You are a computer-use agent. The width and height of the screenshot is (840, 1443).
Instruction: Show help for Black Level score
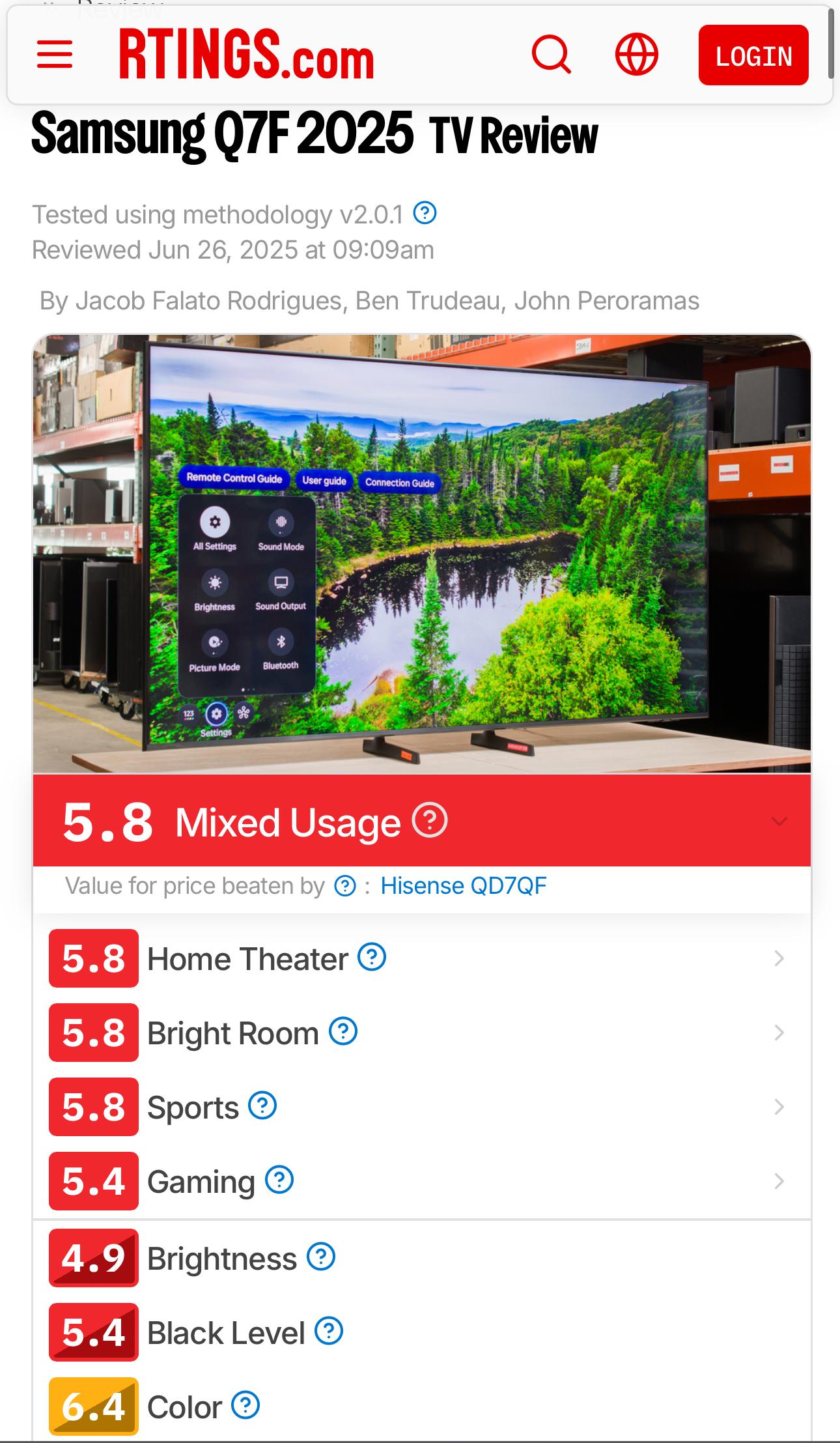click(x=329, y=1332)
